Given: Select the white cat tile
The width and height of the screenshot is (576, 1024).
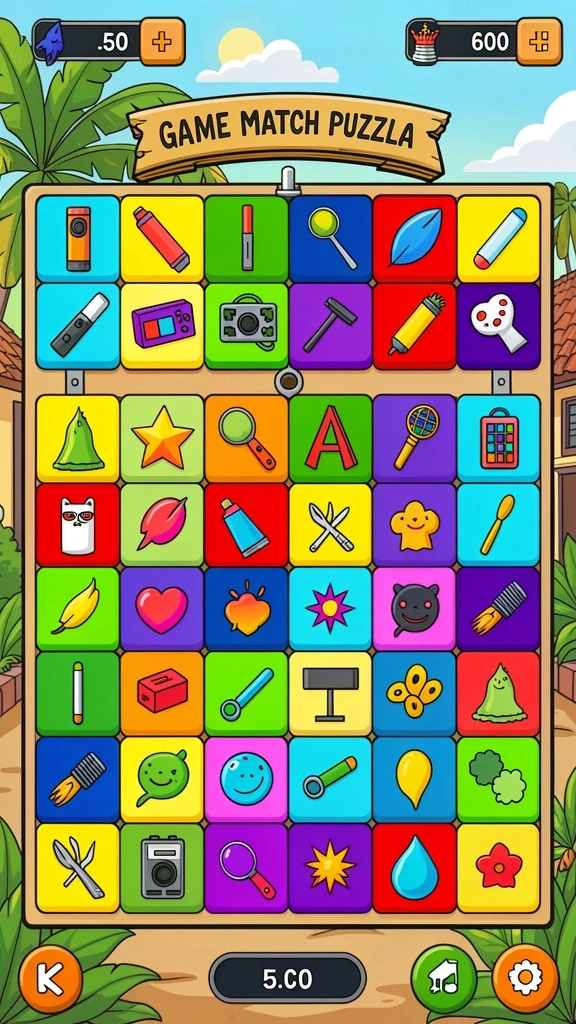Looking at the screenshot, I should click(78, 524).
